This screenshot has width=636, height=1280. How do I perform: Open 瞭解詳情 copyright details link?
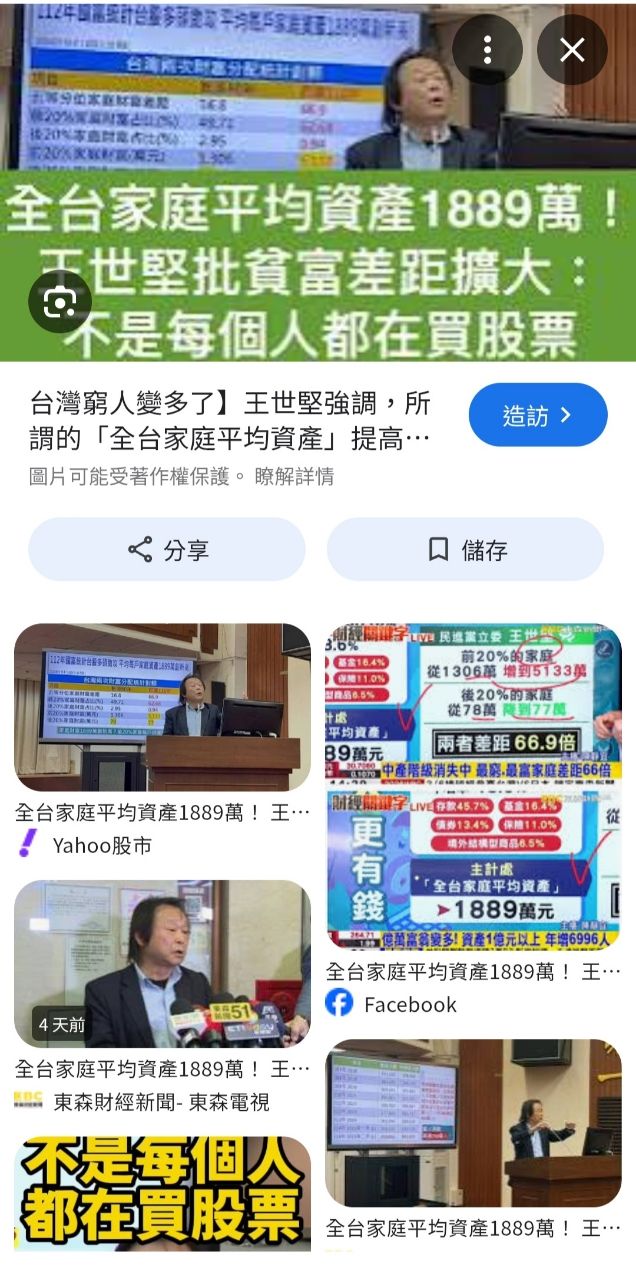pos(294,477)
